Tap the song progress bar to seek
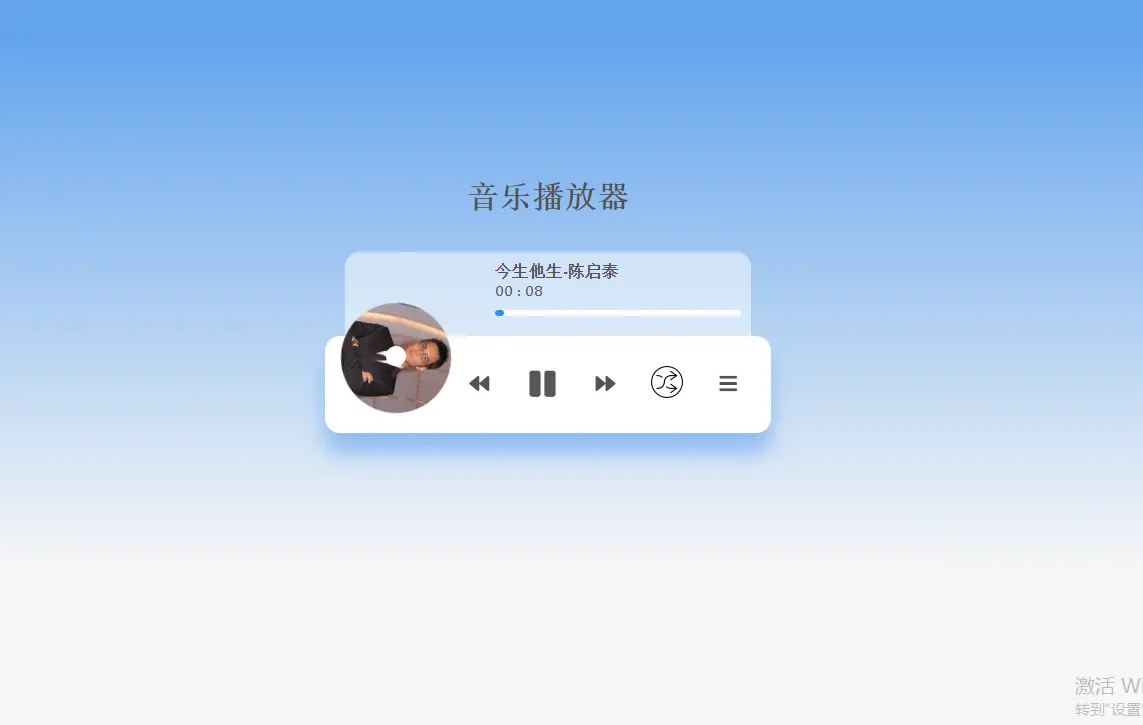The width and height of the screenshot is (1143, 725). point(618,313)
